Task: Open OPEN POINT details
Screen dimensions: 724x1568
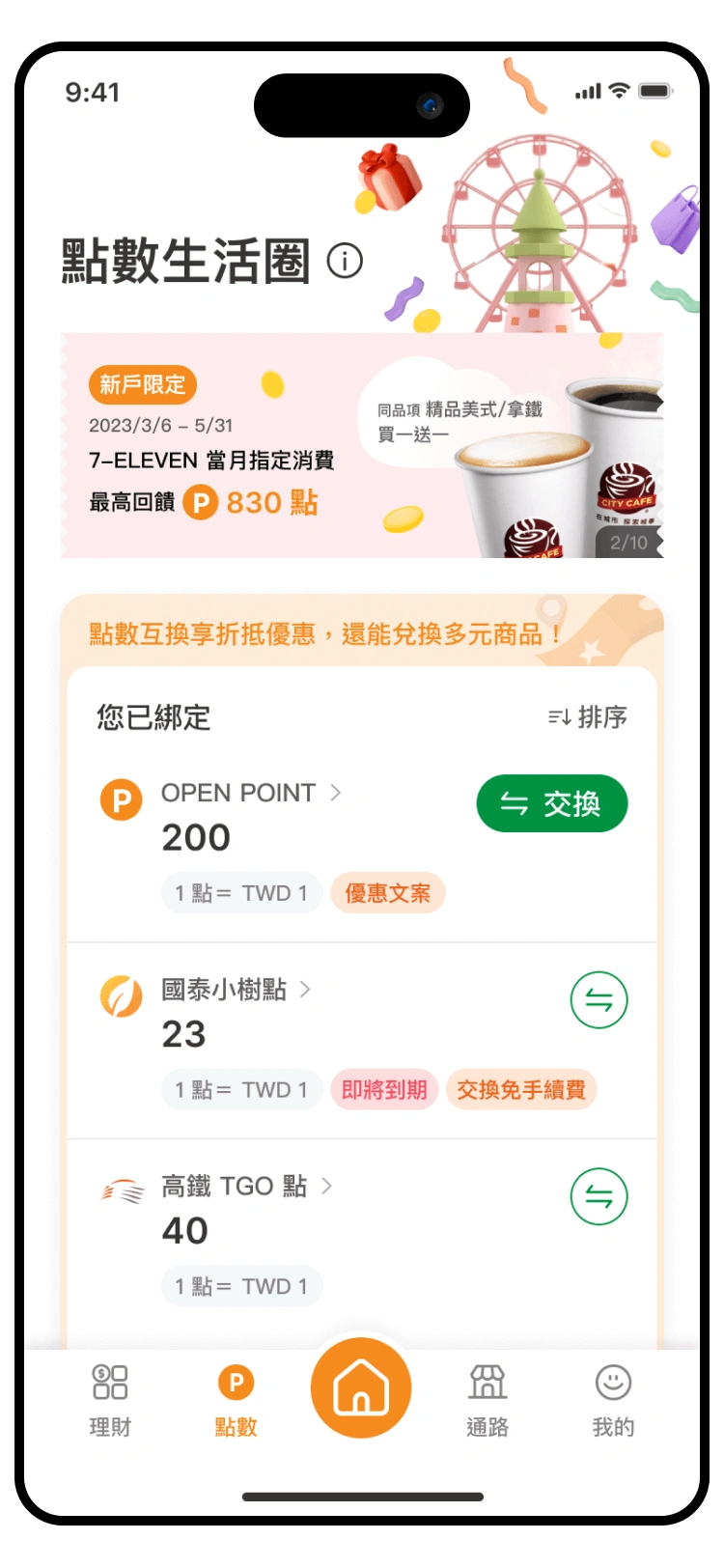Action: (x=251, y=793)
